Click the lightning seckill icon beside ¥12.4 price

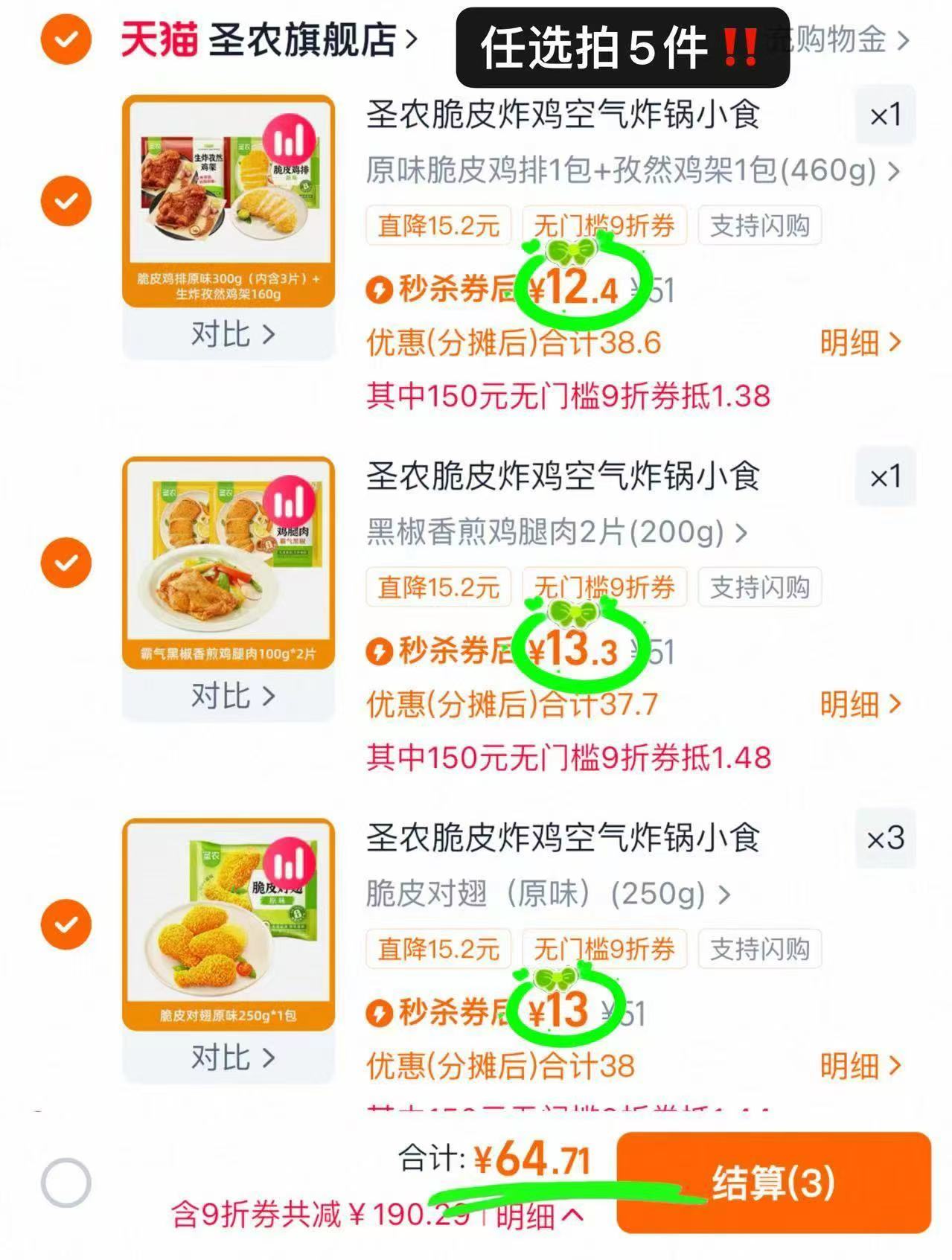tap(381, 291)
